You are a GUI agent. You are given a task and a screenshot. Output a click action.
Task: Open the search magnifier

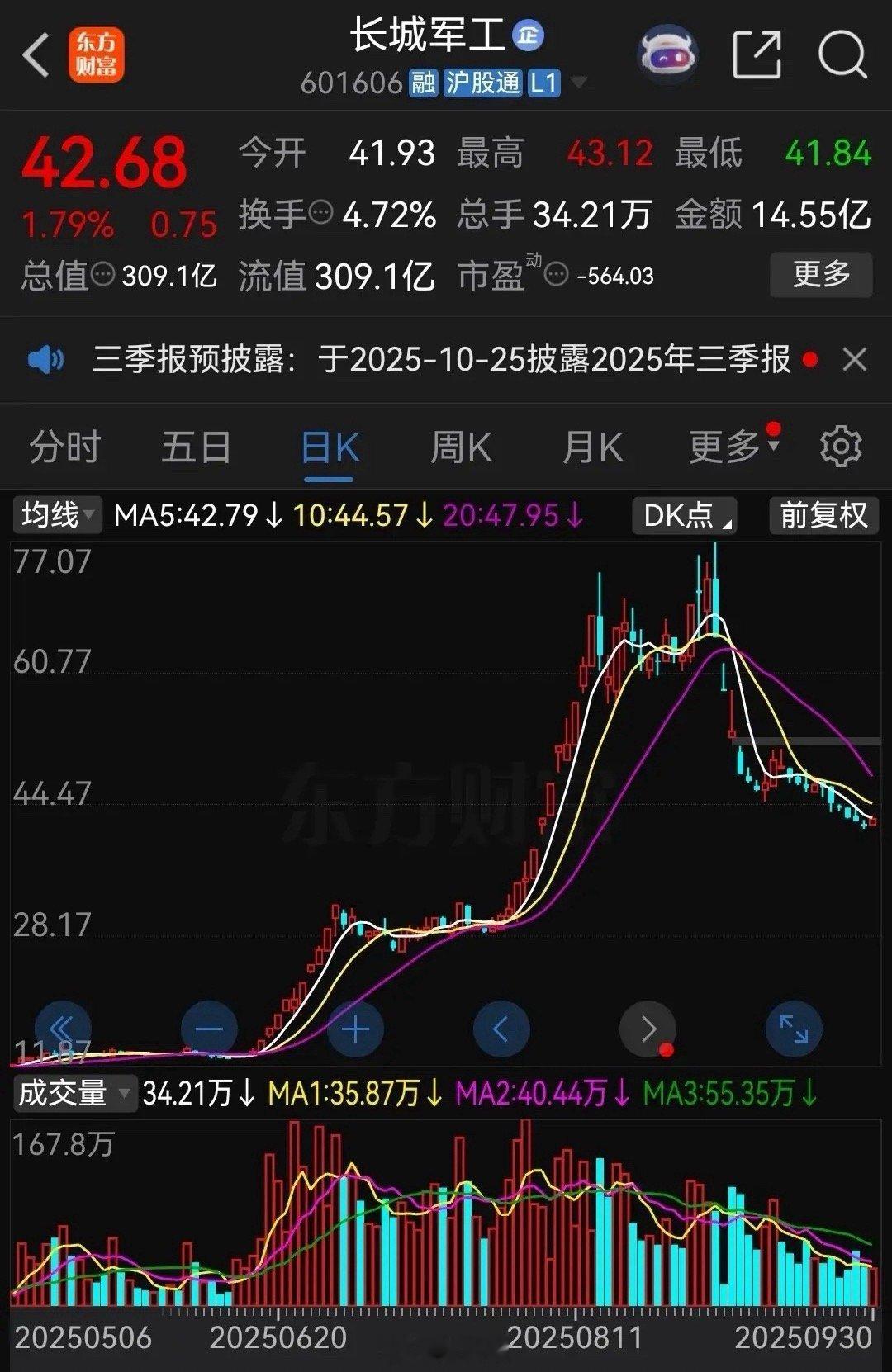(842, 56)
